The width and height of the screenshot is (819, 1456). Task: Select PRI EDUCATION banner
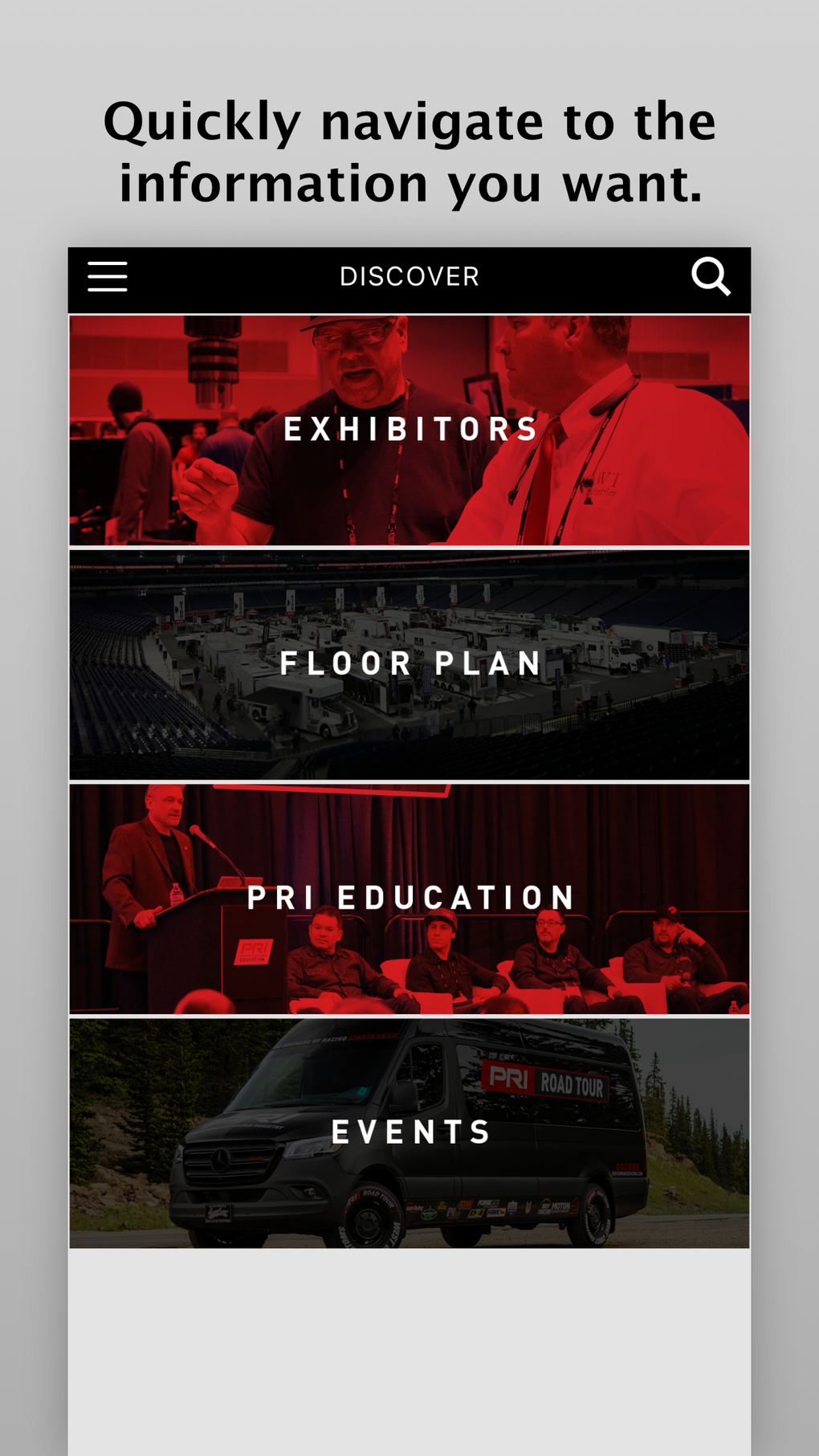coord(409,897)
